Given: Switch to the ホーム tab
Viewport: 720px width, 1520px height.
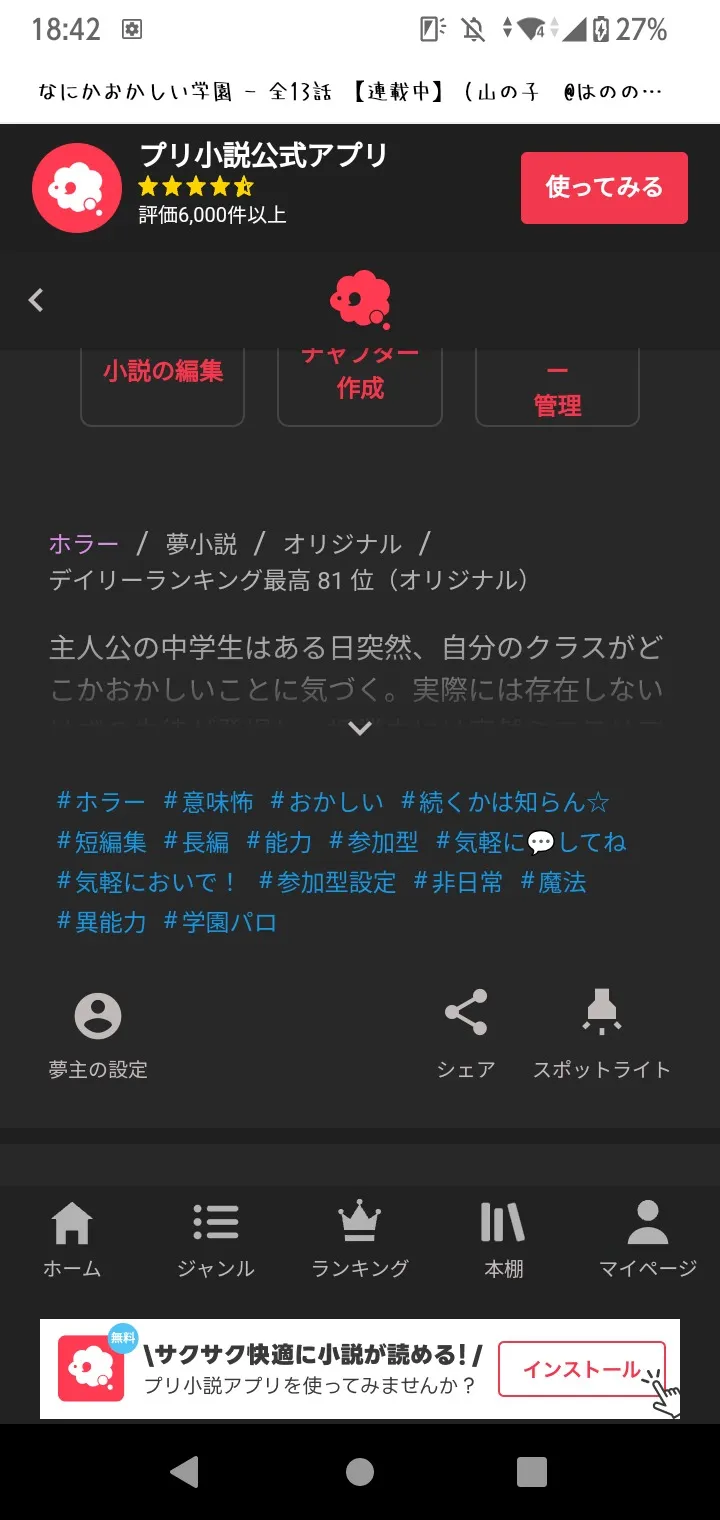Looking at the screenshot, I should [x=72, y=1240].
